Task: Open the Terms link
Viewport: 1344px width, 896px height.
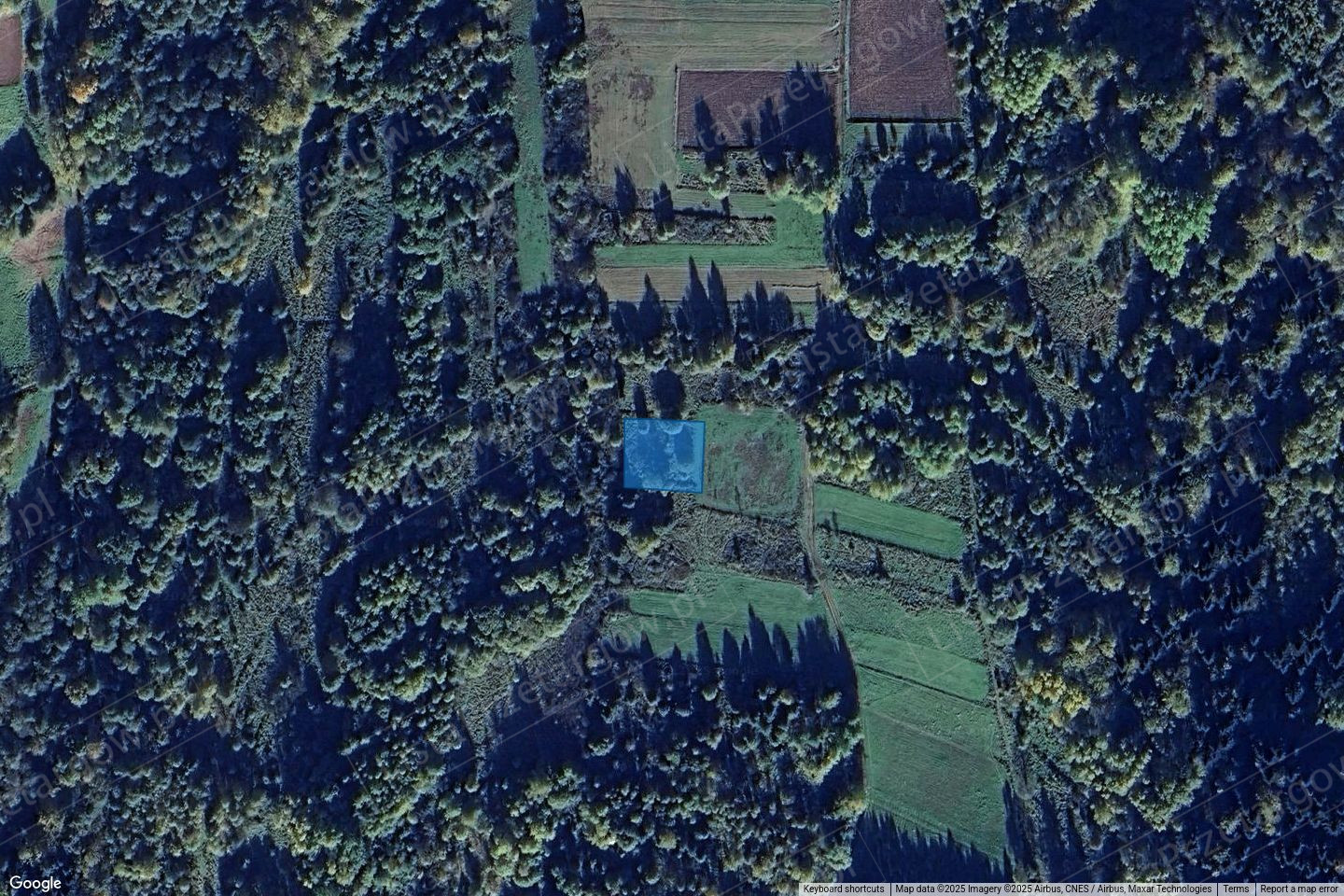Action: [1236, 889]
